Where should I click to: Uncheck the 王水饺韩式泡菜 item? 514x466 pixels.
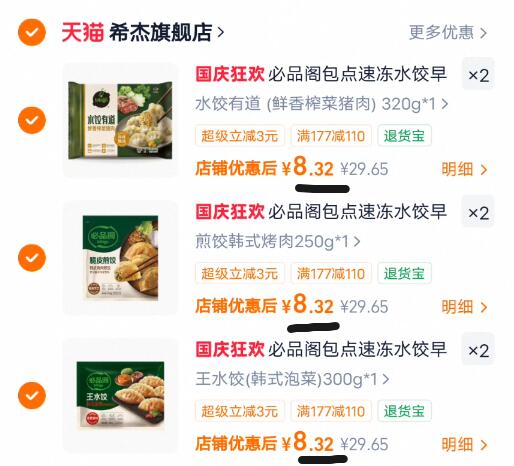click(x=32, y=396)
